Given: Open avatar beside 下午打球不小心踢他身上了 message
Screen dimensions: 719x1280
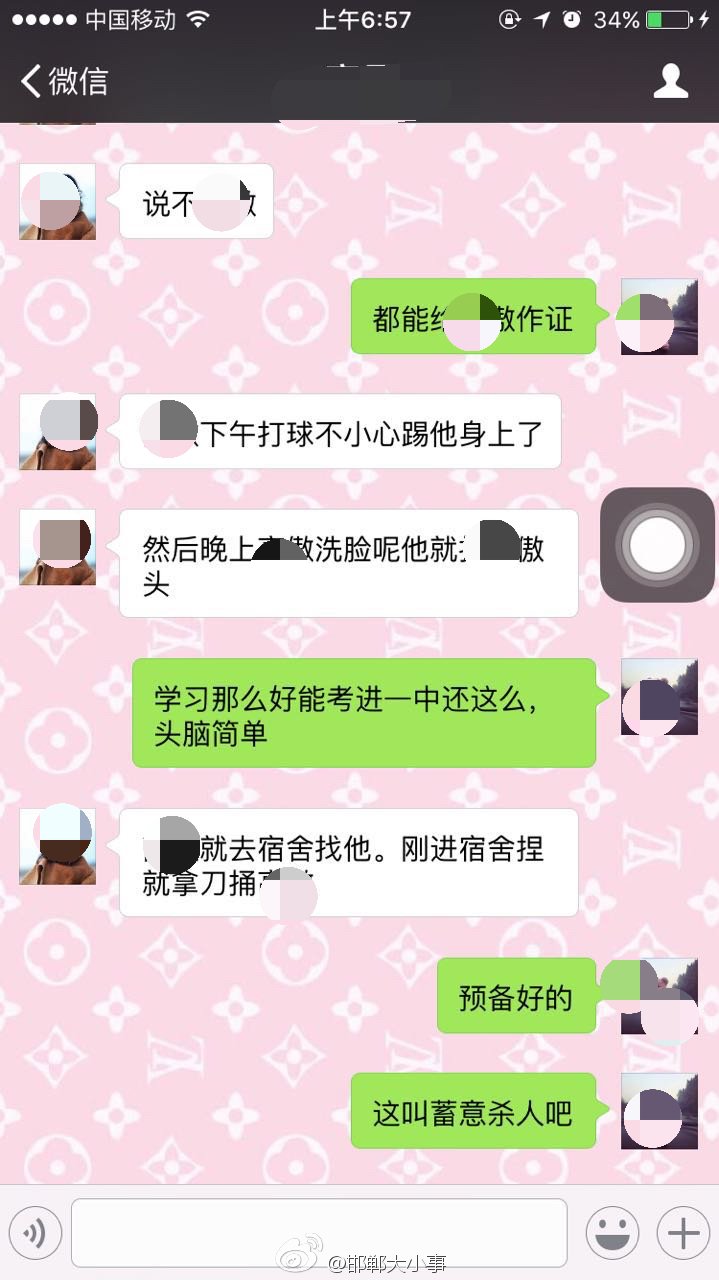Looking at the screenshot, I should click(x=58, y=431).
